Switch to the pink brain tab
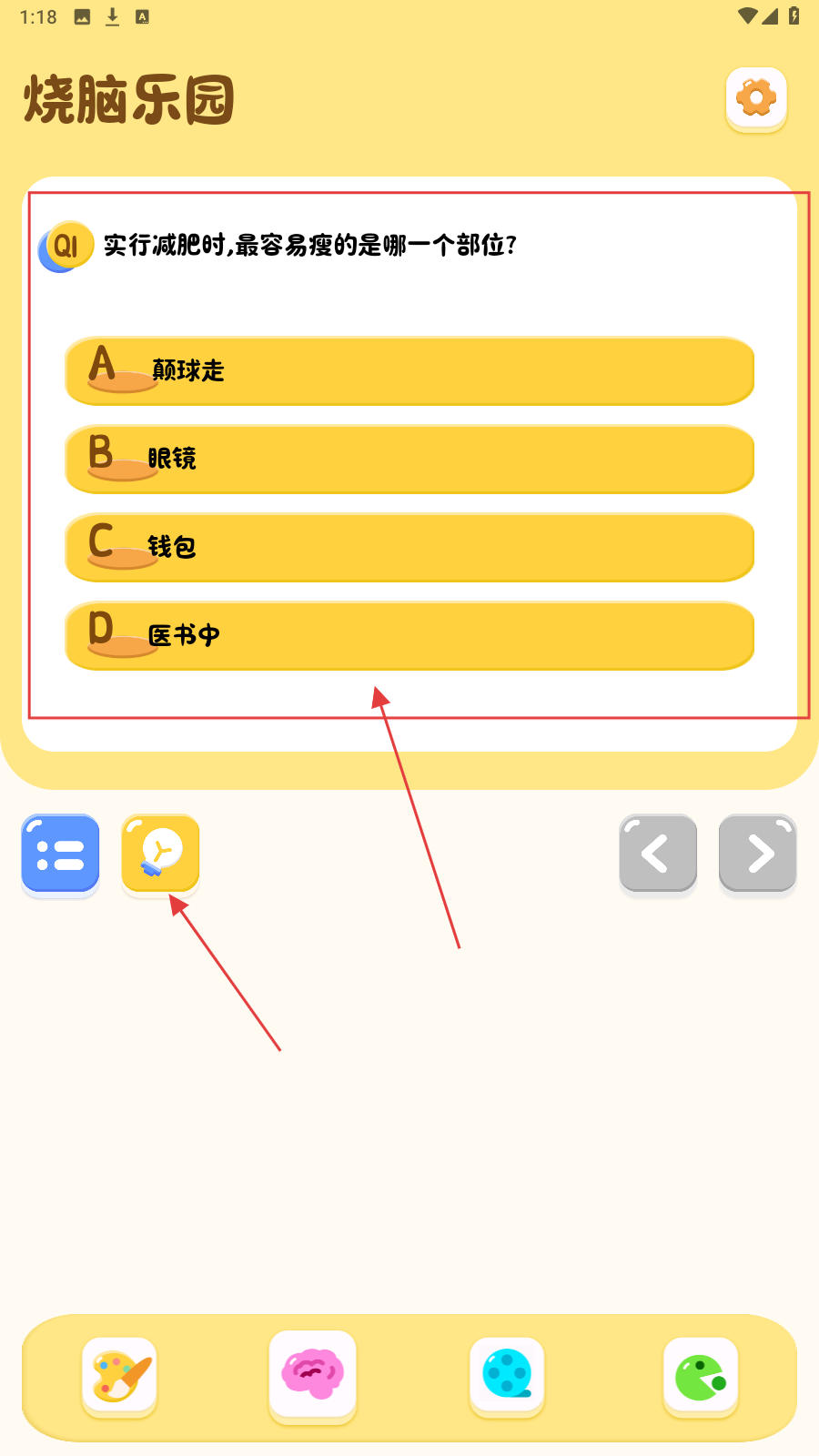Image resolution: width=819 pixels, height=1456 pixels. coord(313,1375)
